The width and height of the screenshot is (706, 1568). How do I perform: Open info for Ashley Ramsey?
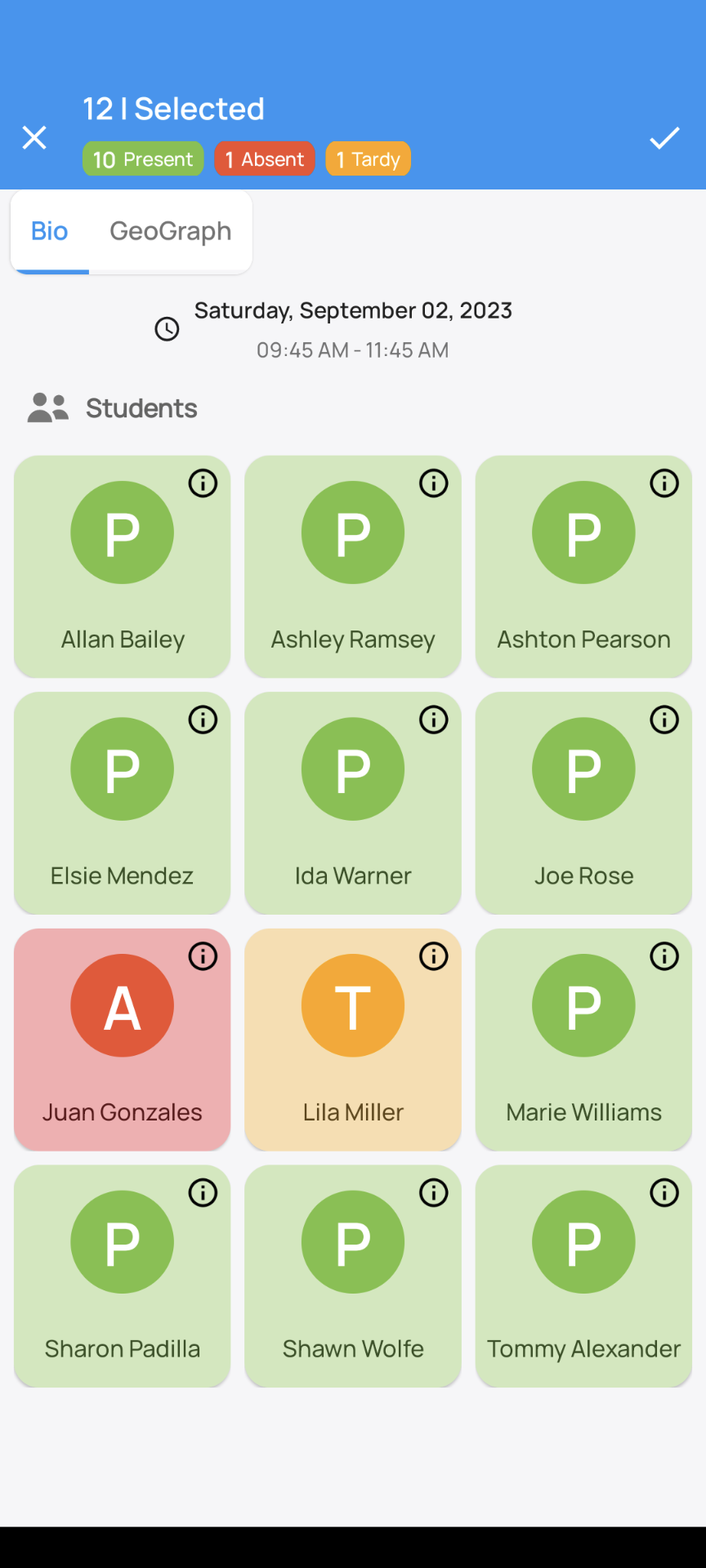pos(434,483)
